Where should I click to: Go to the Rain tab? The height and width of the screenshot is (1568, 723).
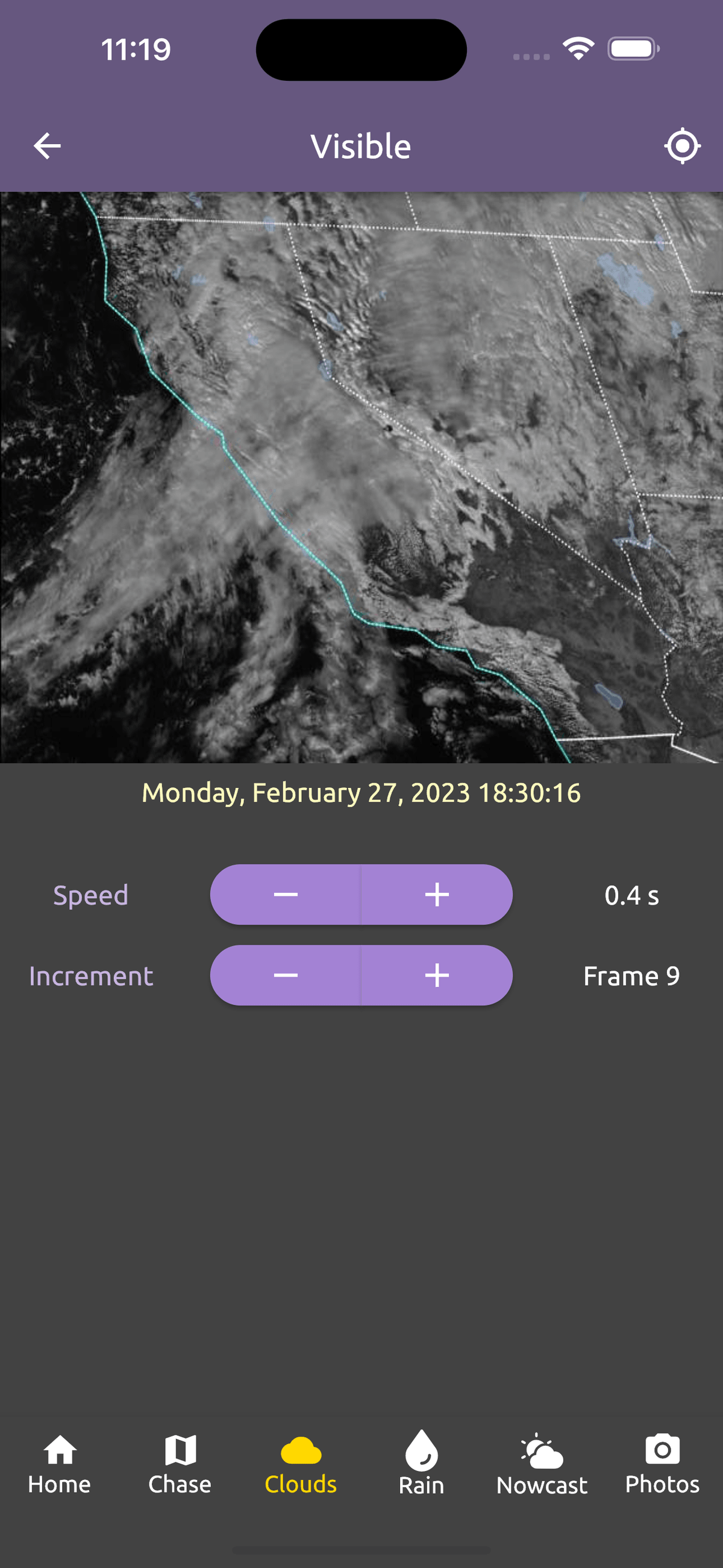click(x=421, y=1463)
